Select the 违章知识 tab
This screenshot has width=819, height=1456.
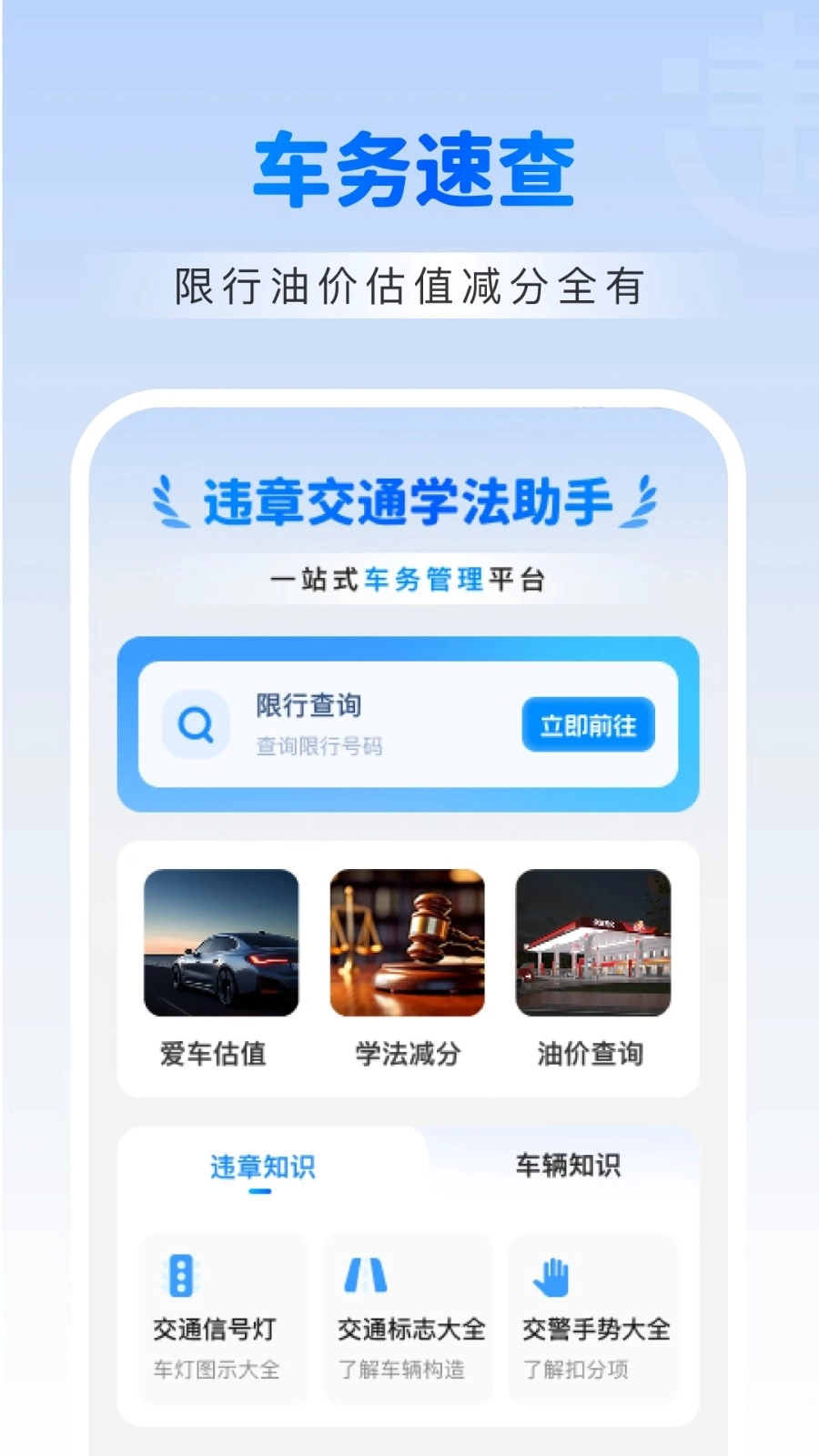pos(262,1166)
